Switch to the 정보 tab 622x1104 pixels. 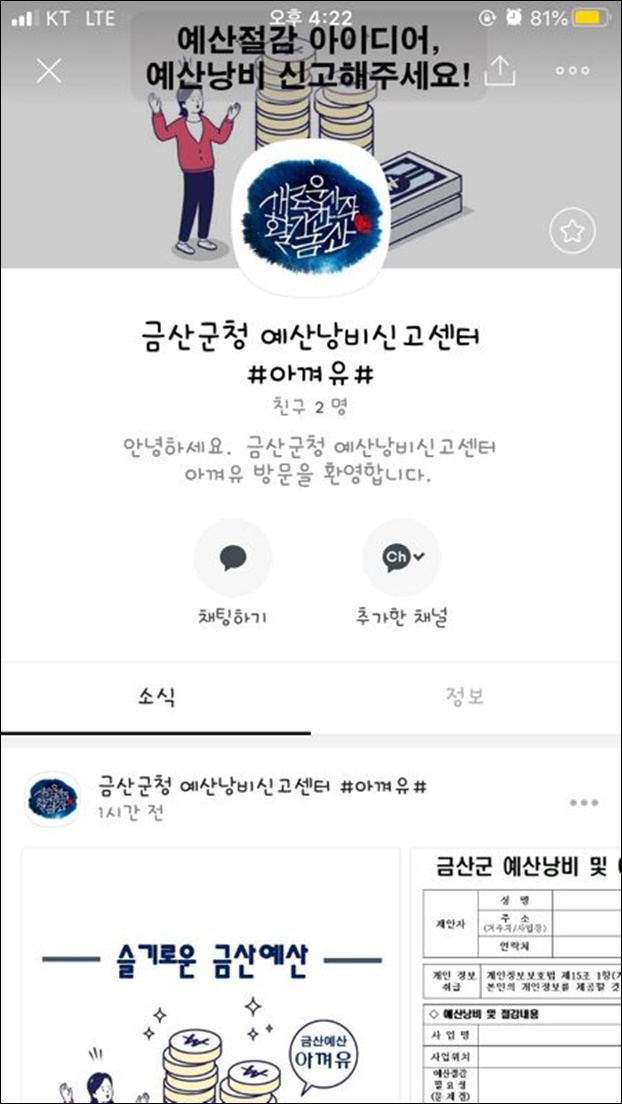pyautogui.click(x=464, y=697)
